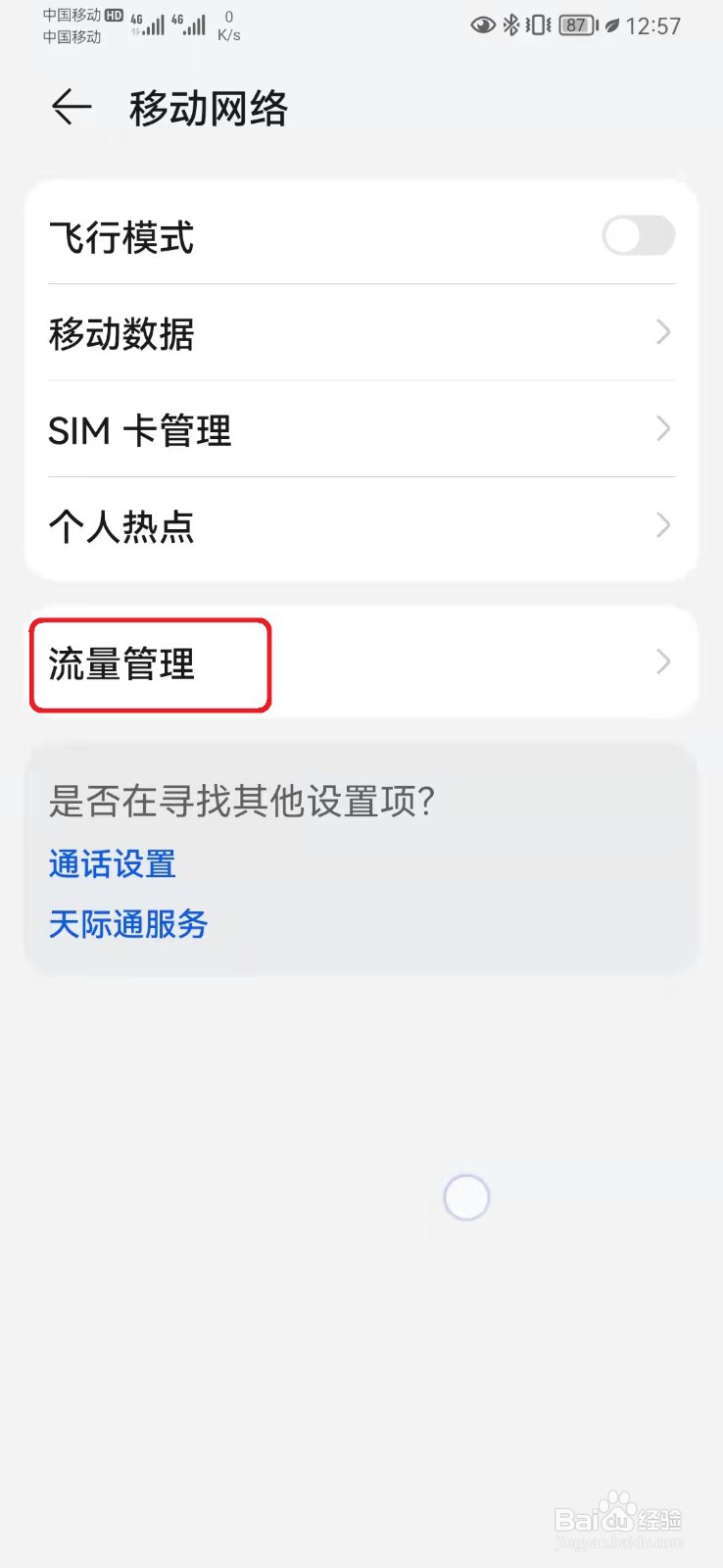Tap the power saving leaf icon
The height and width of the screenshot is (1568, 723).
coord(609,25)
